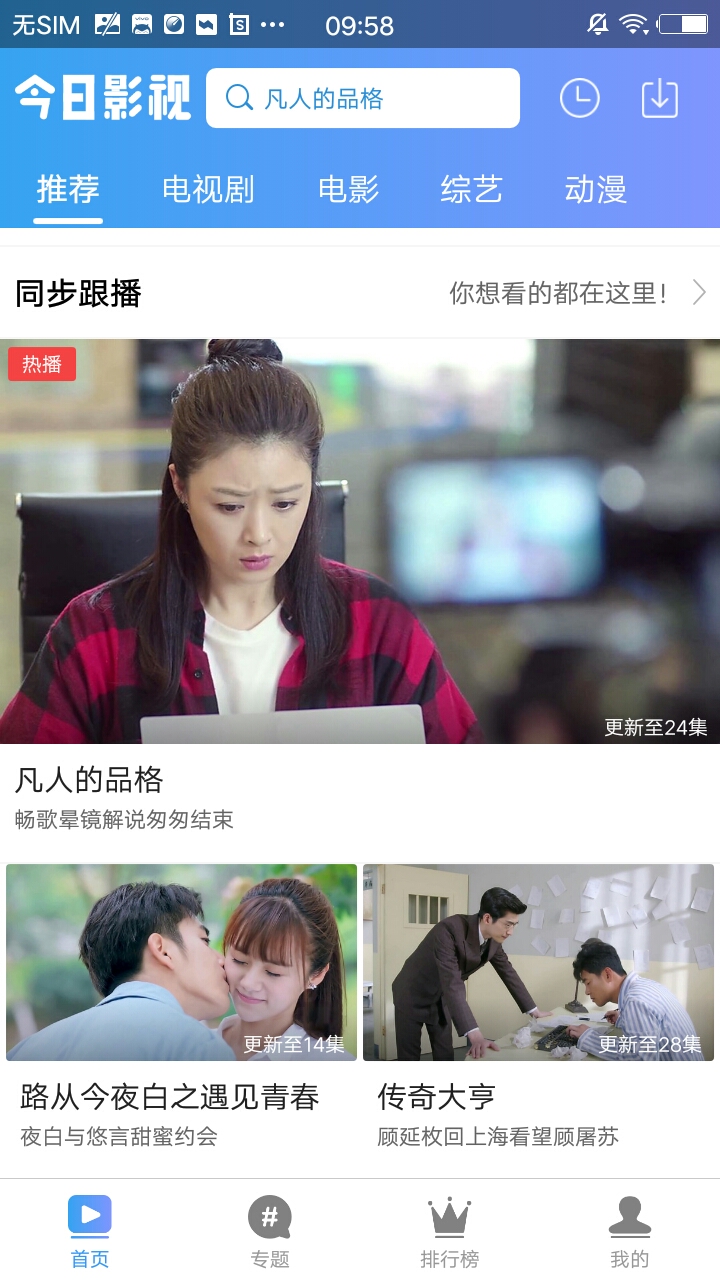Switch to the 动漫 tab
Screen dimensions: 720x1280
(x=595, y=189)
